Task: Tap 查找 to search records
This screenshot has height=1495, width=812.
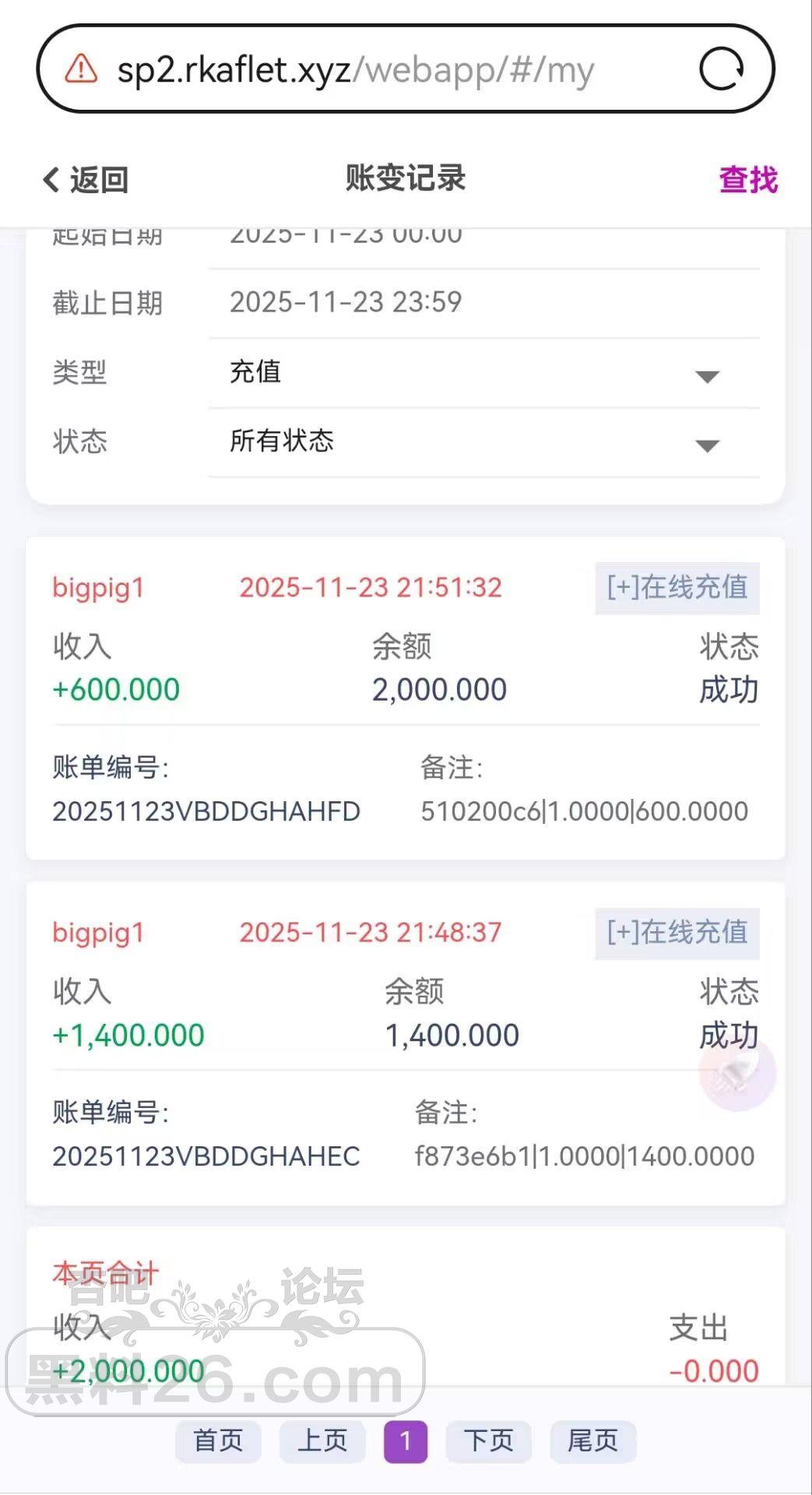Action: click(747, 180)
